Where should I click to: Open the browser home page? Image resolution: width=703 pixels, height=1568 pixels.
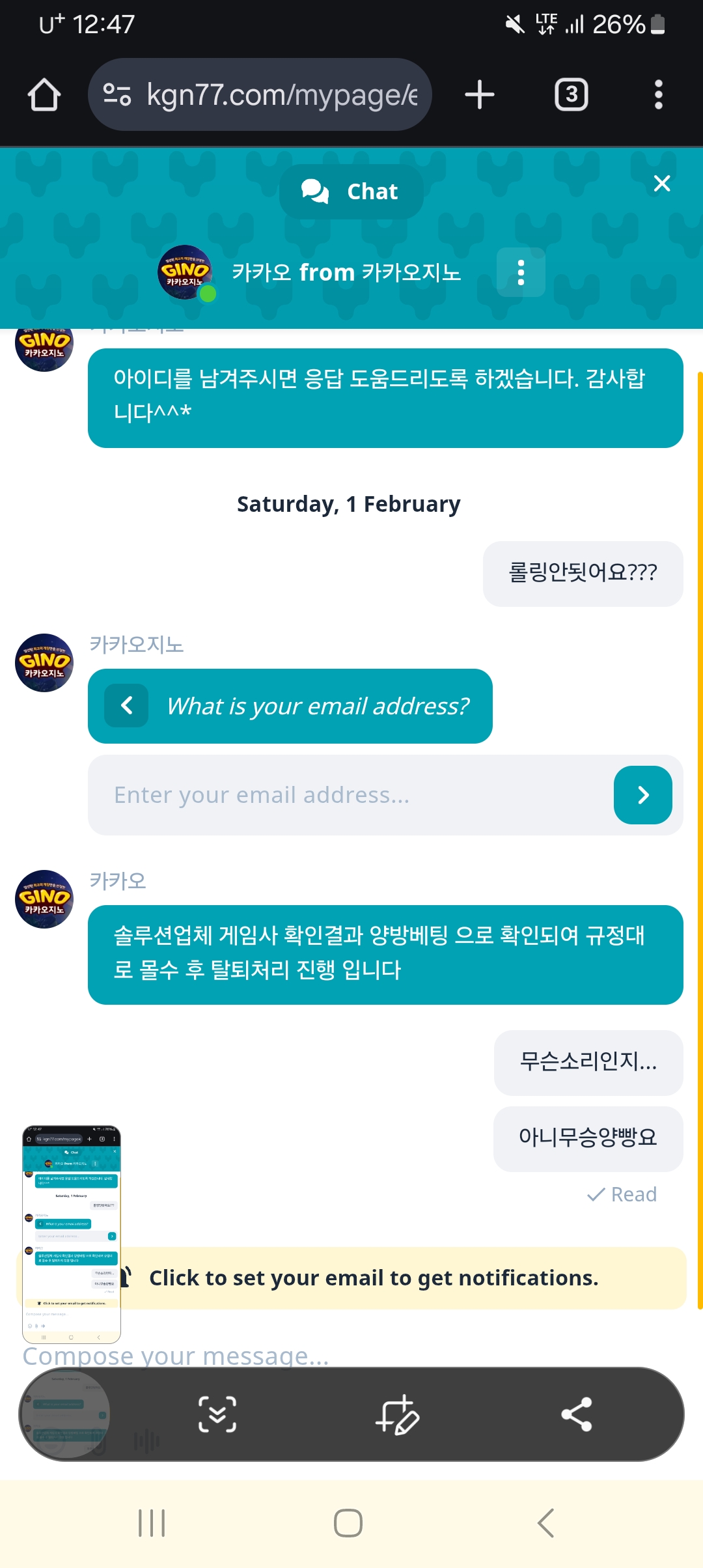point(44,95)
